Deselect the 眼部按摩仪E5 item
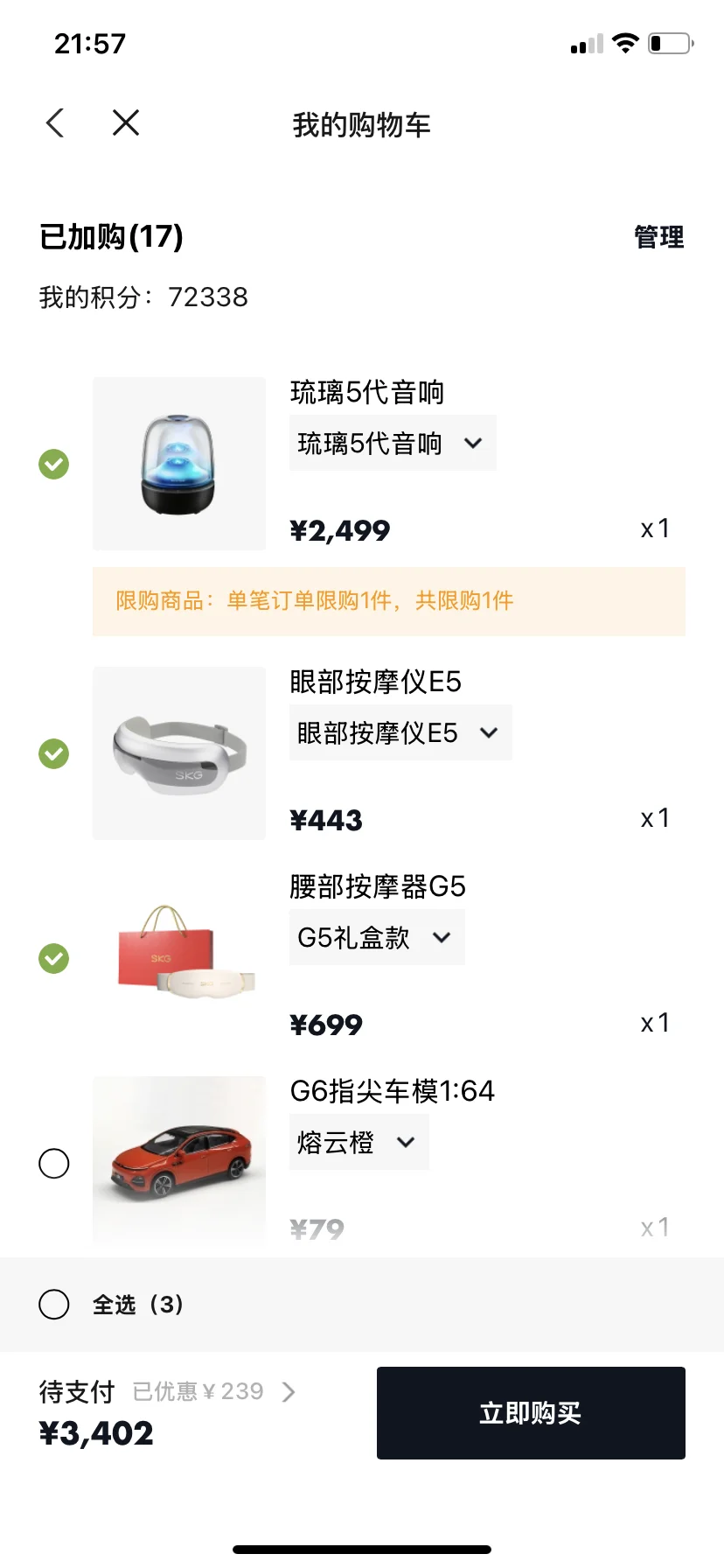Viewport: 724px width, 1568px height. (54, 753)
